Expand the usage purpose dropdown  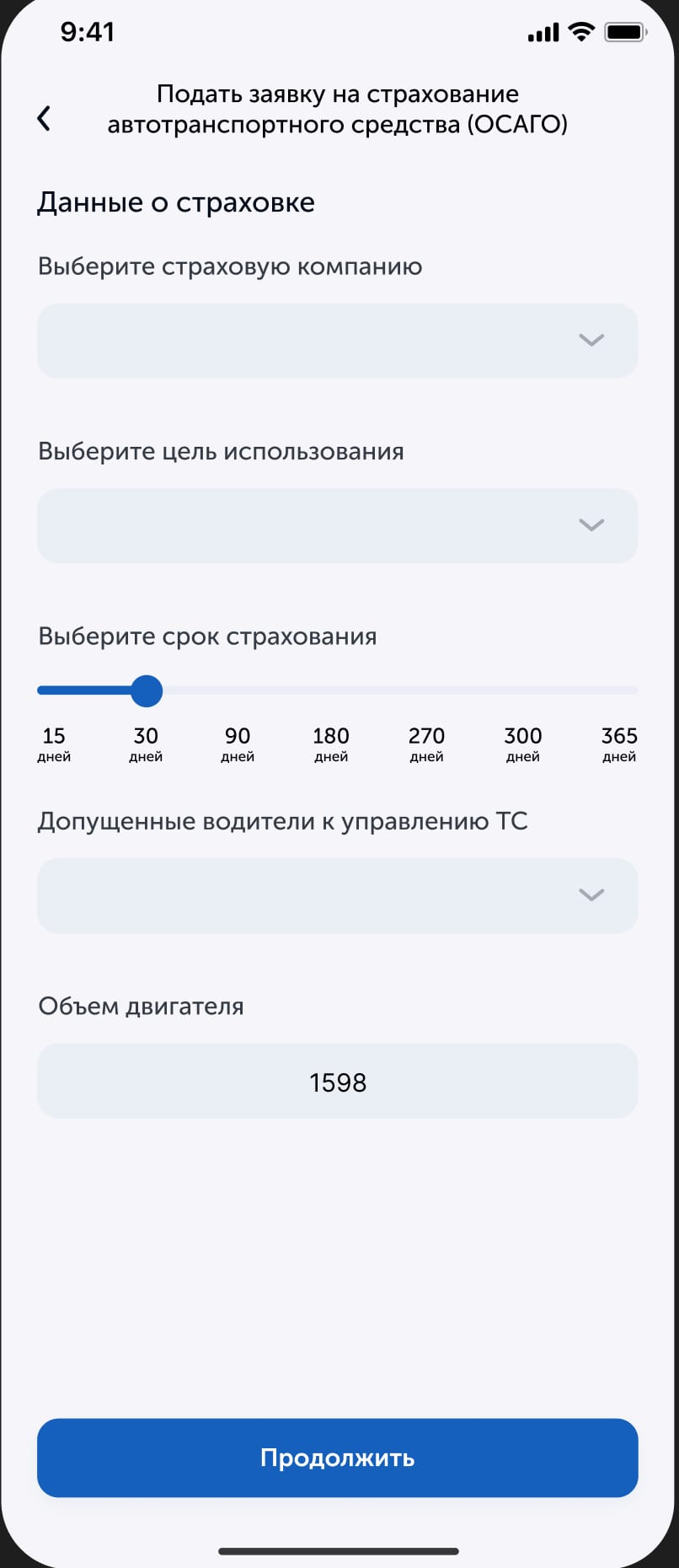click(x=337, y=525)
